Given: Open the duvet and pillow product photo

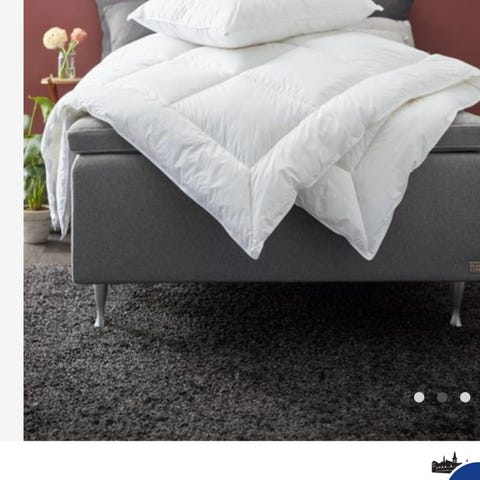Looking at the screenshot, I should click(252, 220).
